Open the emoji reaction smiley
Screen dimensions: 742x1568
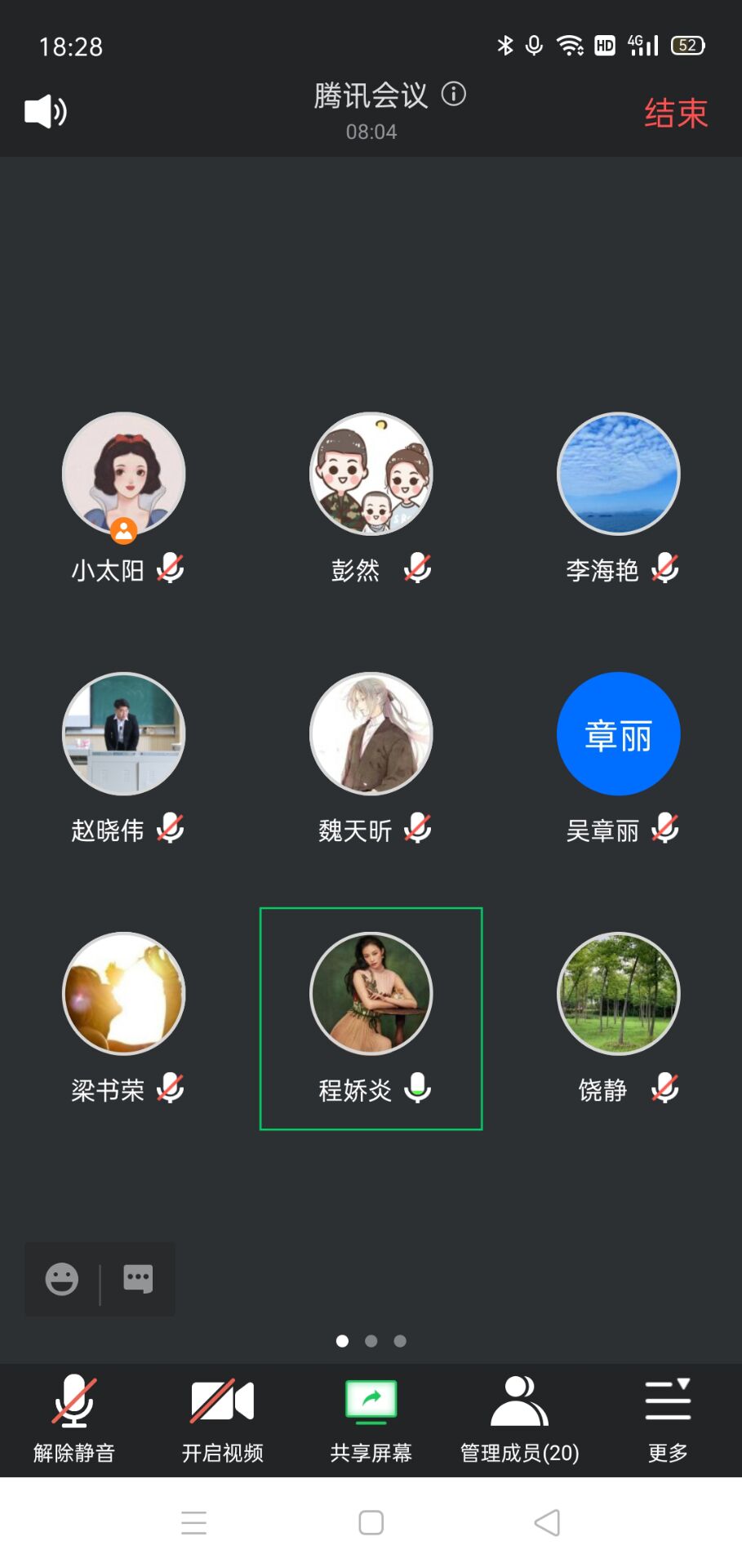(x=62, y=1279)
